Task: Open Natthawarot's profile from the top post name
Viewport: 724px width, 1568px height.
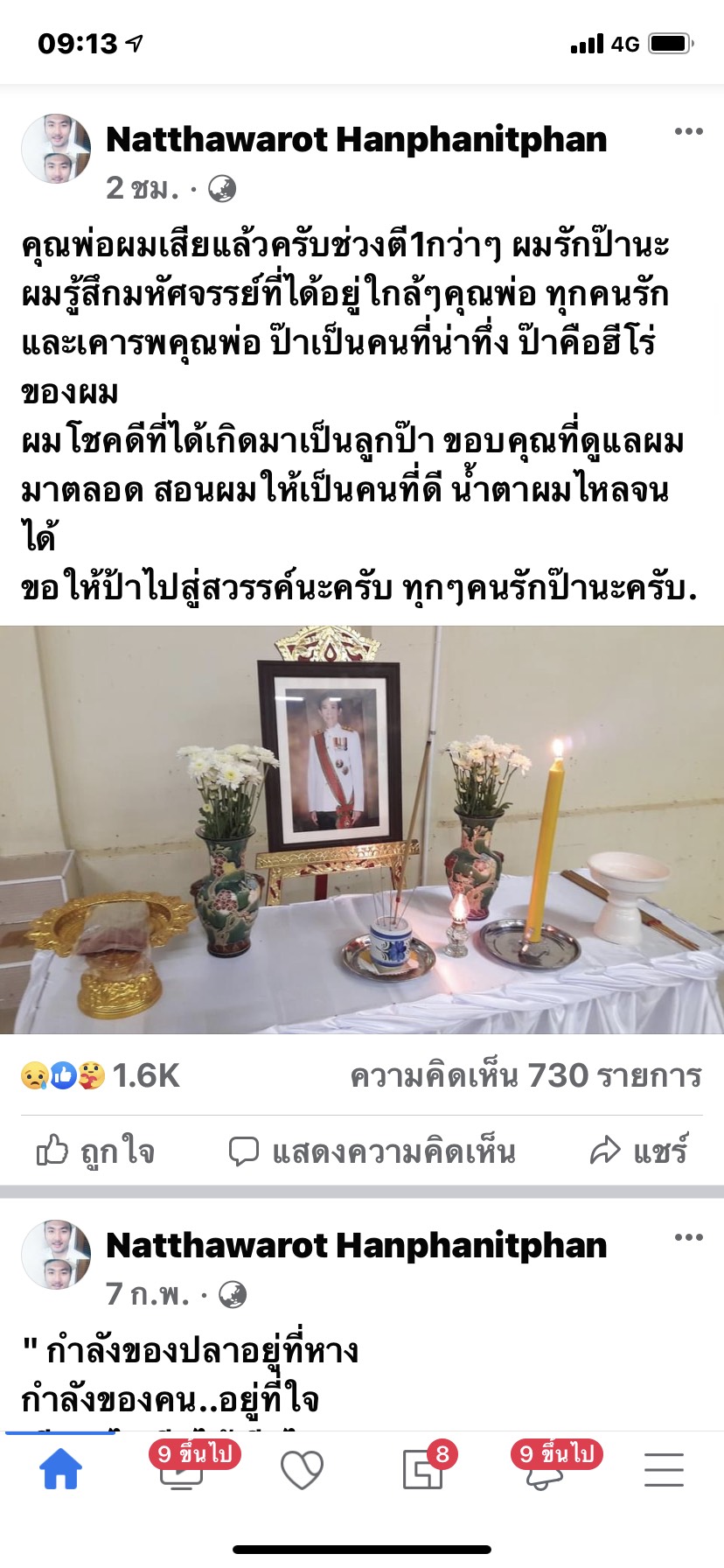Action: point(356,140)
